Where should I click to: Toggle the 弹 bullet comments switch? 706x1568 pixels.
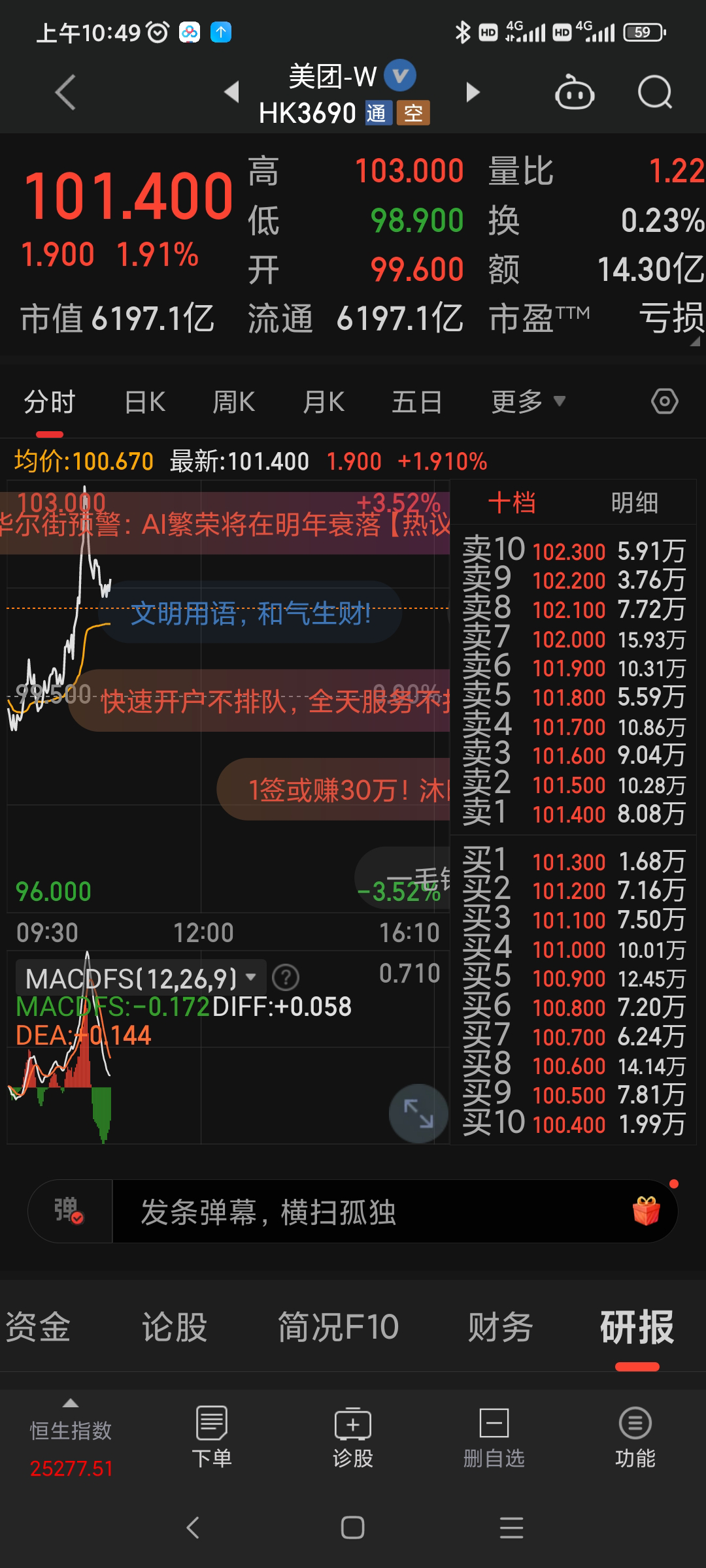[x=69, y=1211]
